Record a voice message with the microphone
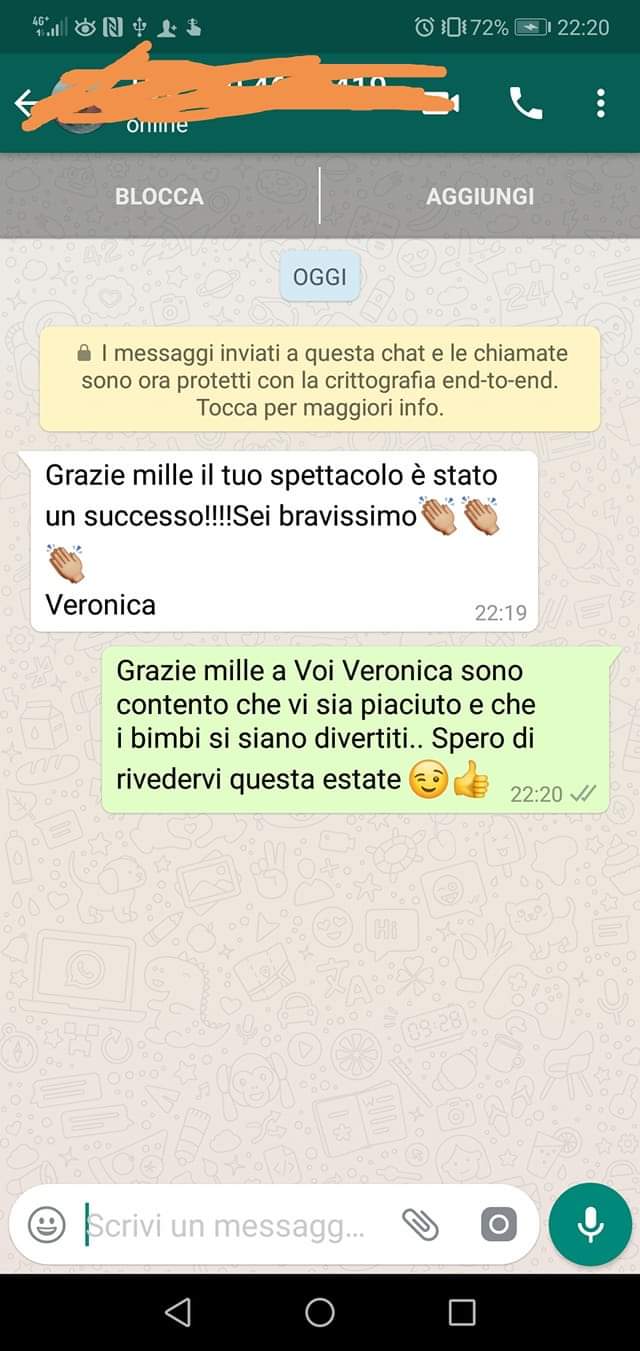 590,1224
